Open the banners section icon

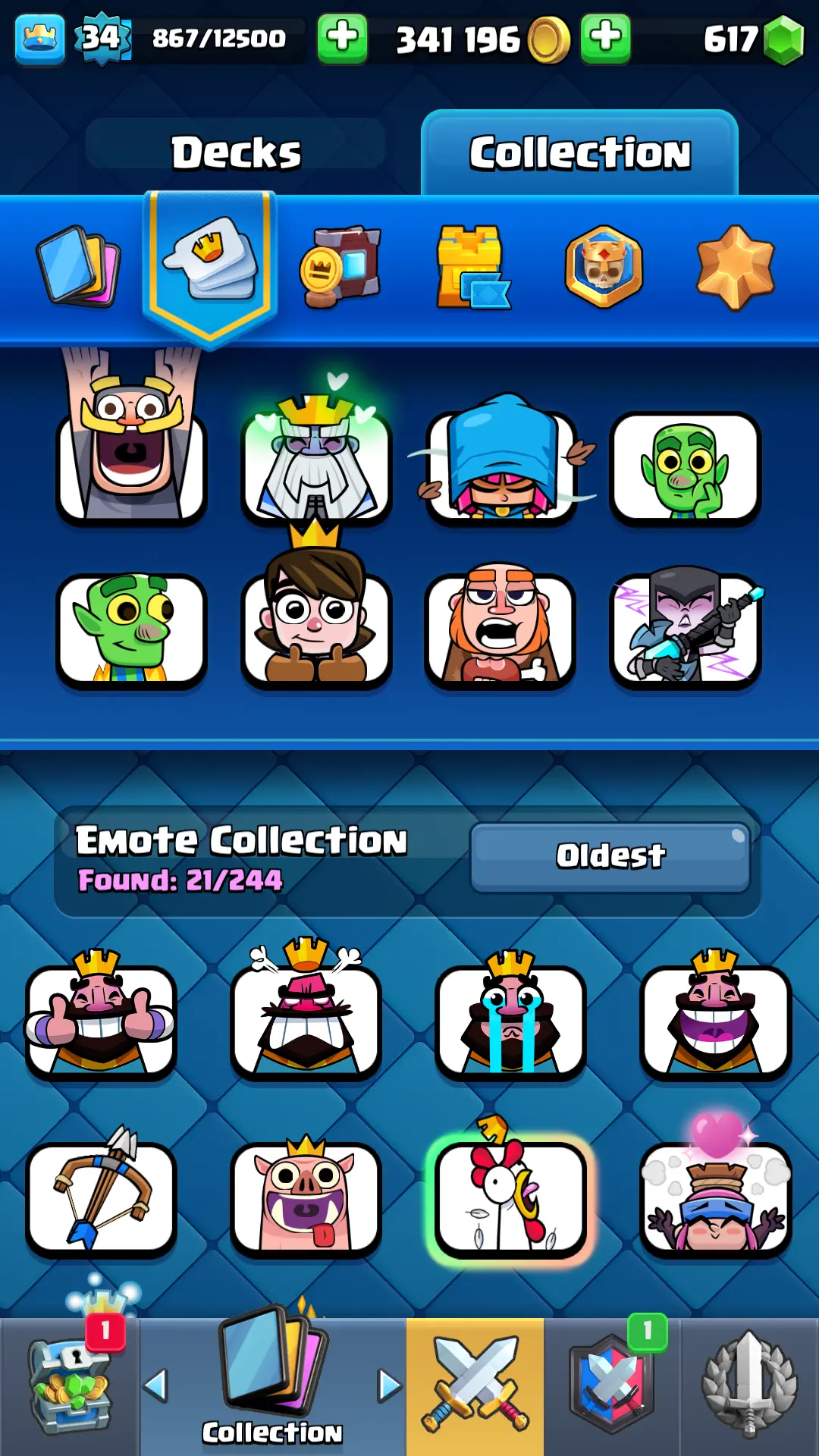tap(341, 267)
